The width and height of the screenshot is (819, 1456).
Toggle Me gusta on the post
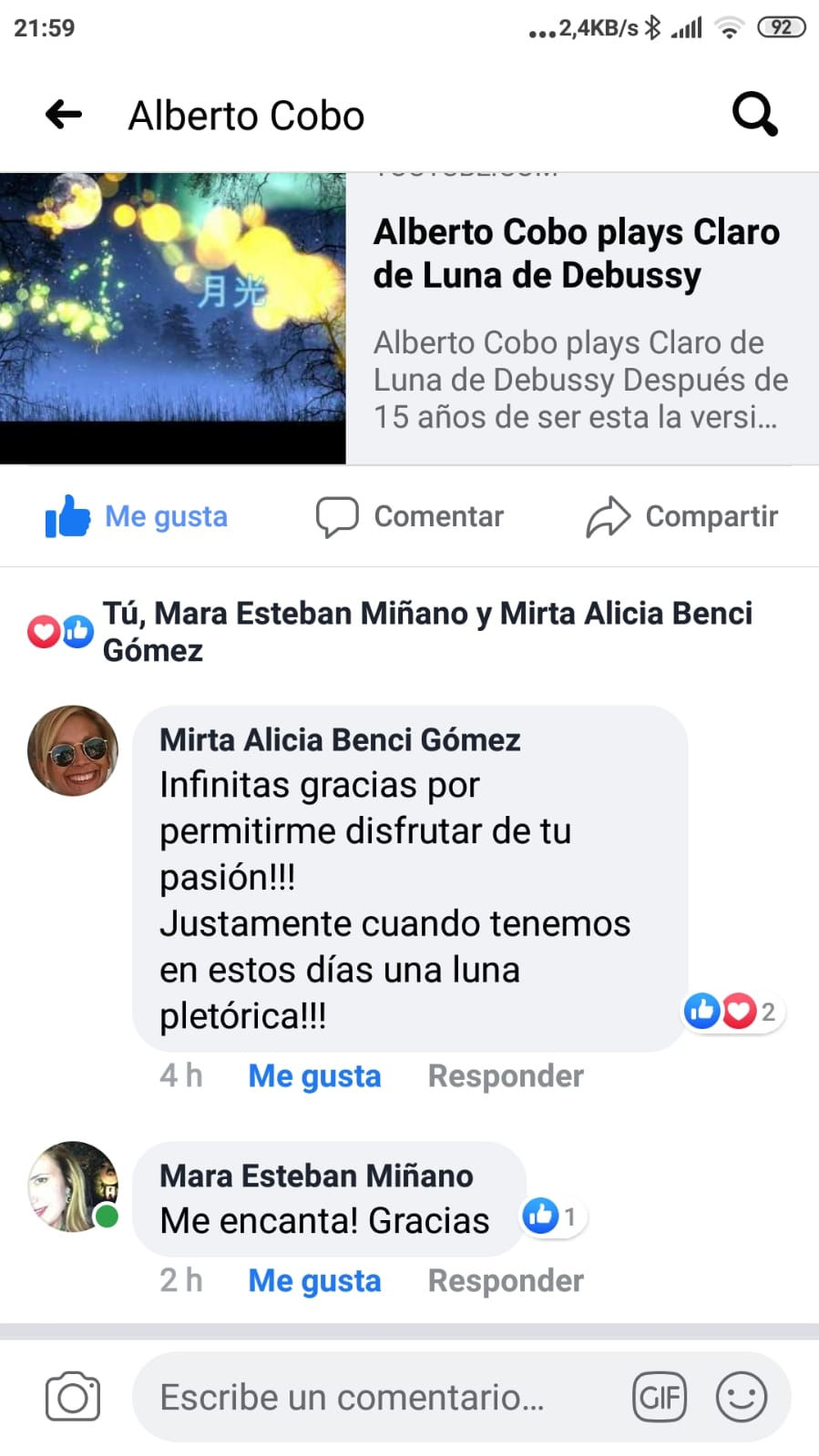click(x=137, y=516)
